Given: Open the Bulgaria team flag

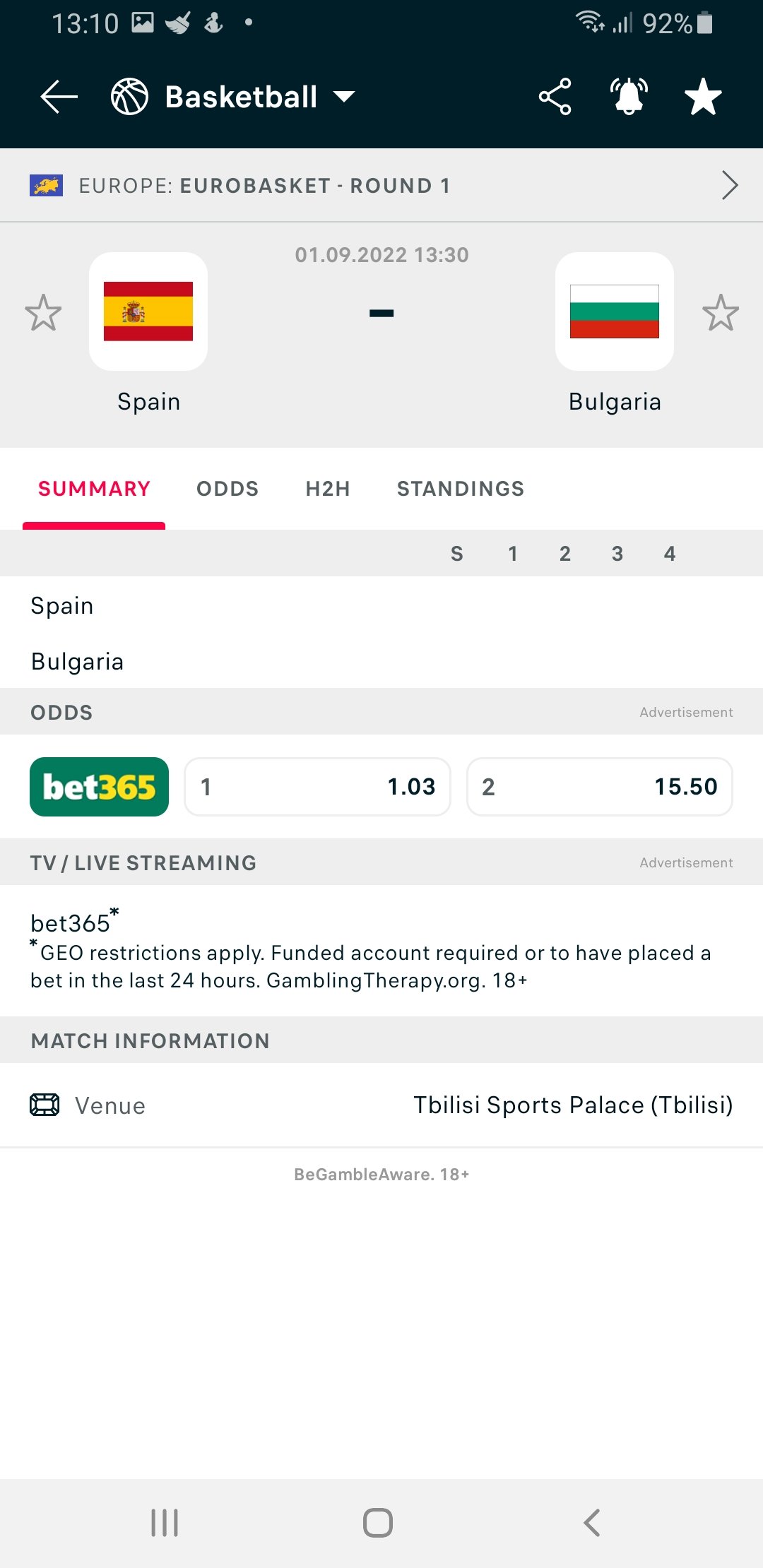Looking at the screenshot, I should pos(615,311).
